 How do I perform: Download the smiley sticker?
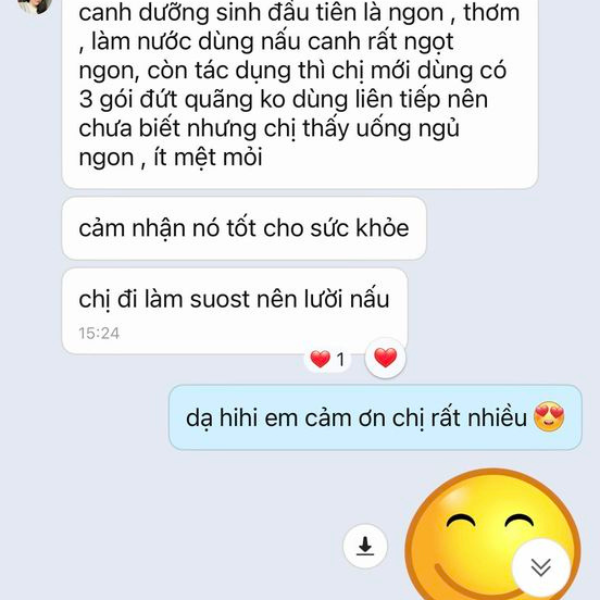pyautogui.click(x=365, y=545)
